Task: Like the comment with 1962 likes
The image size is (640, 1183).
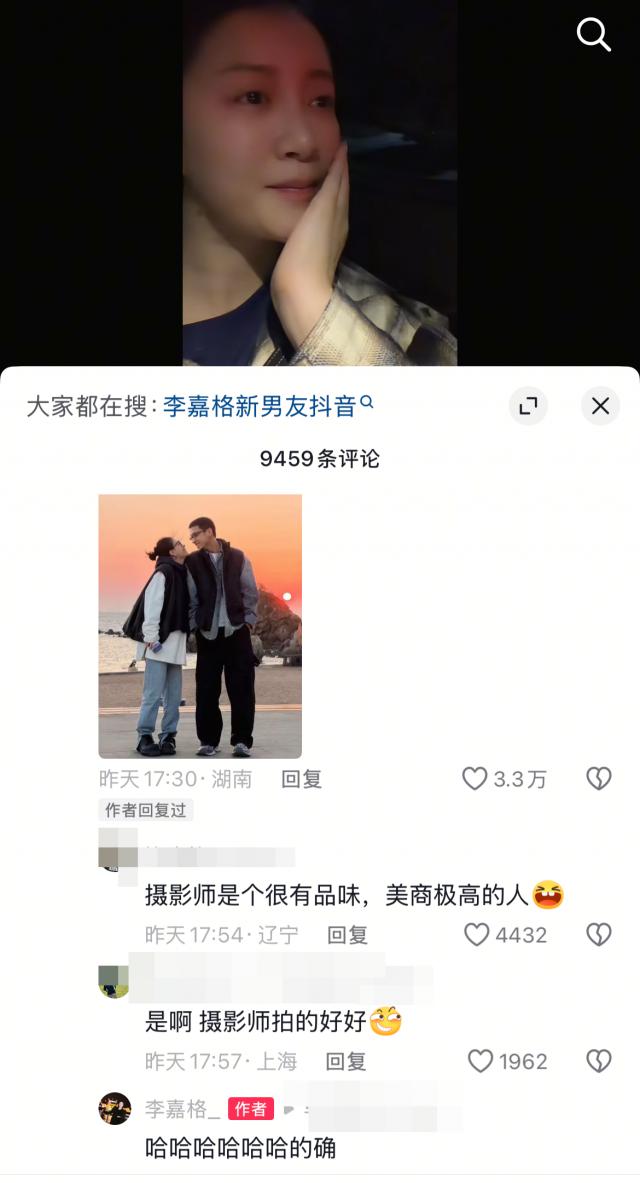Action: pyautogui.click(x=481, y=1061)
